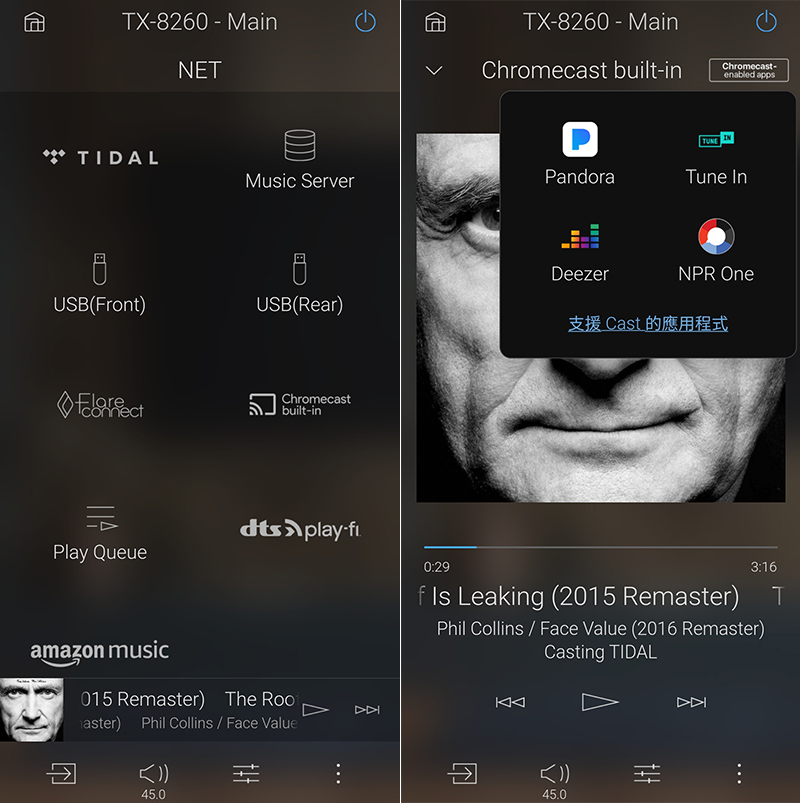800x803 pixels.
Task: Open FlareConnect
Action: coord(100,404)
